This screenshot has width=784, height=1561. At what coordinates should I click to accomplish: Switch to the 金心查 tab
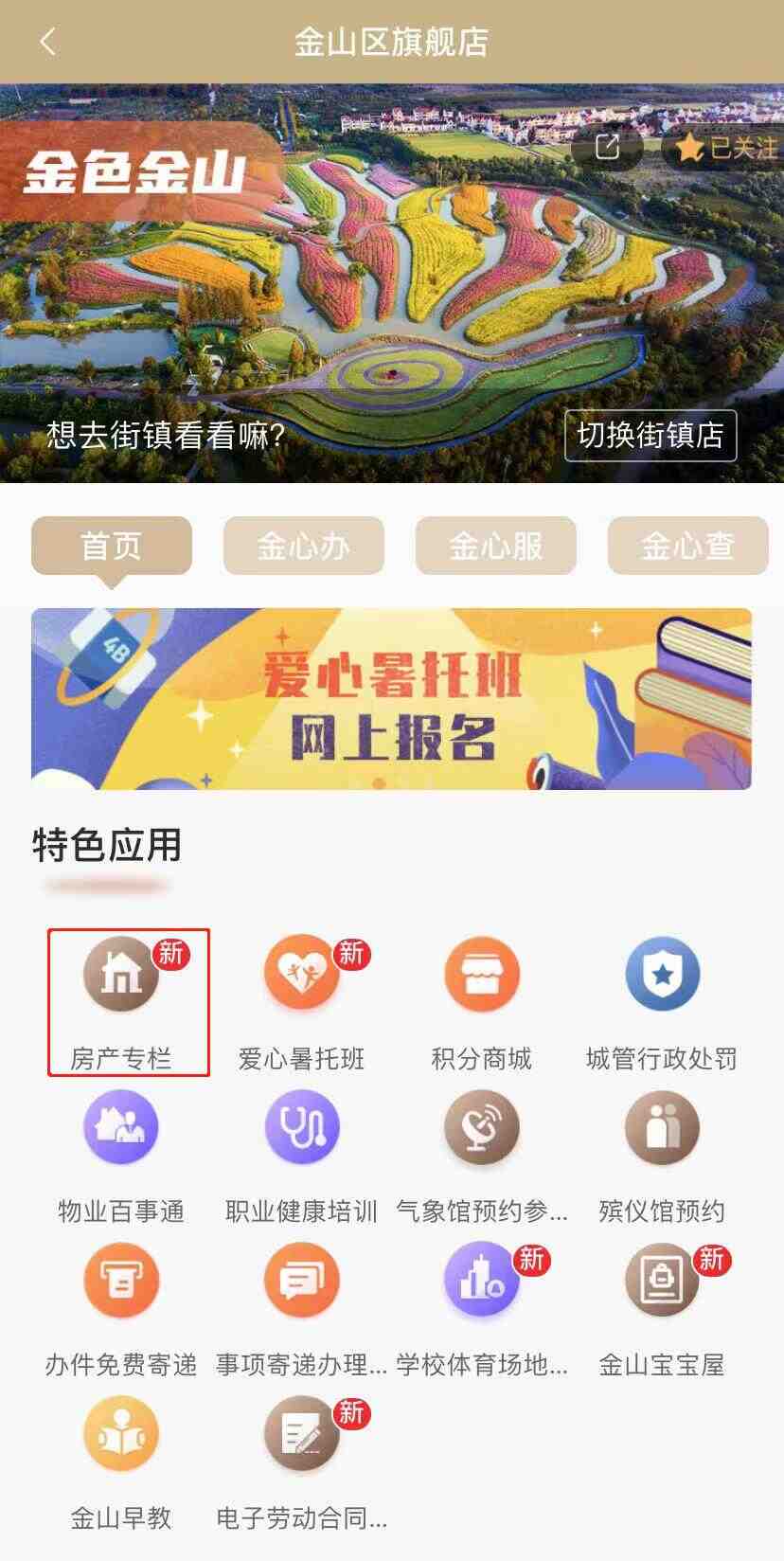pos(687,546)
